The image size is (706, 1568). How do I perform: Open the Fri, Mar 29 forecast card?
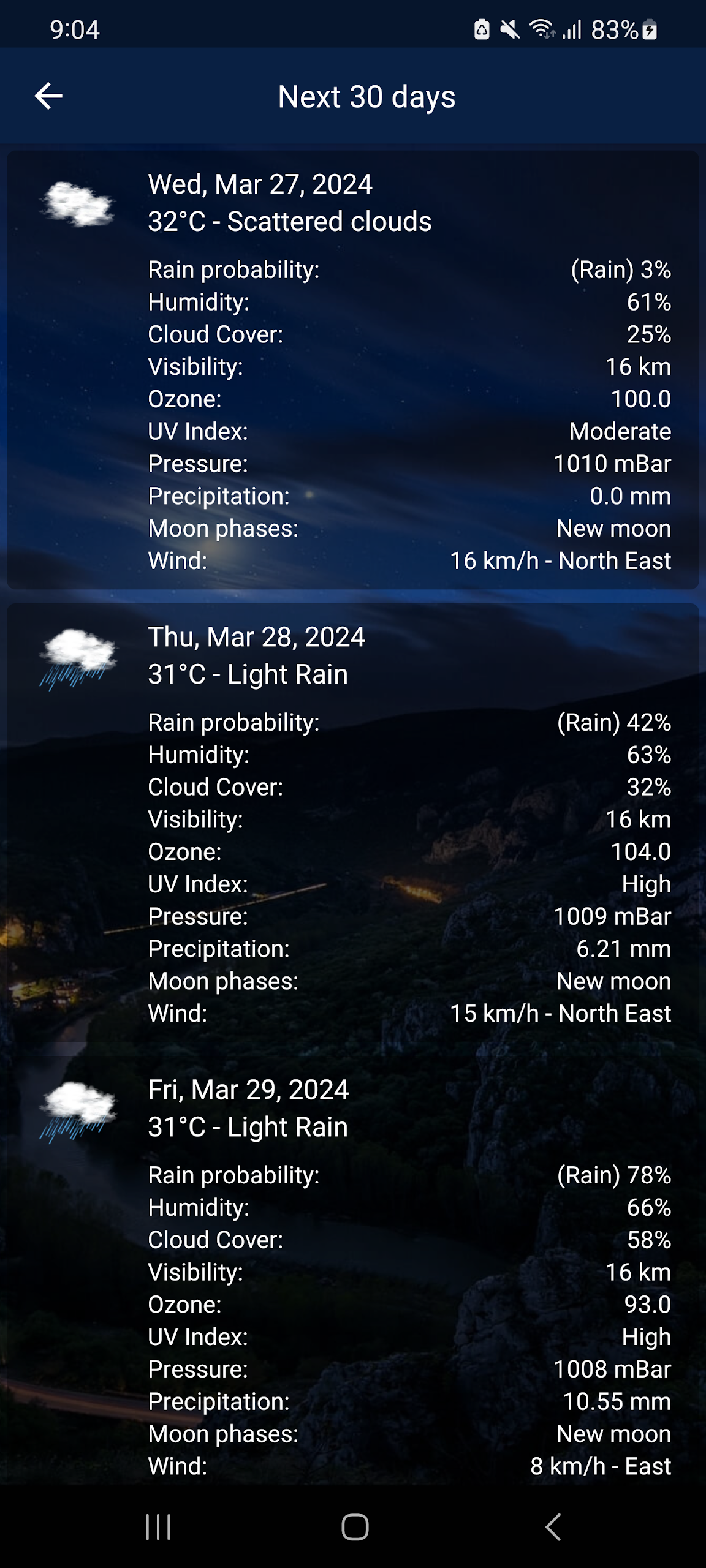(x=353, y=1270)
